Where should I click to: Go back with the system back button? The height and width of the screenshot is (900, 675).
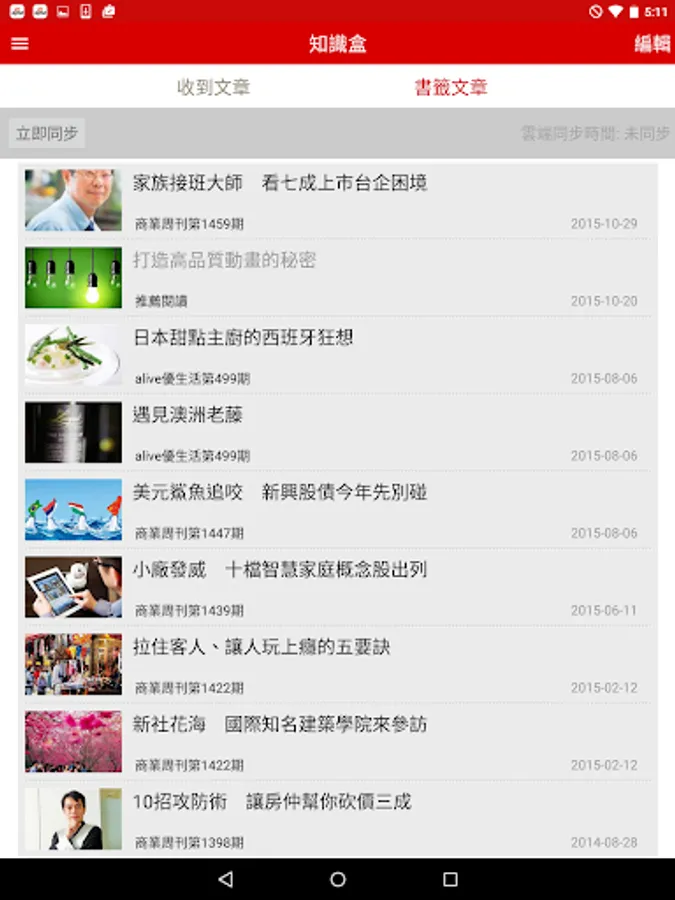225,879
